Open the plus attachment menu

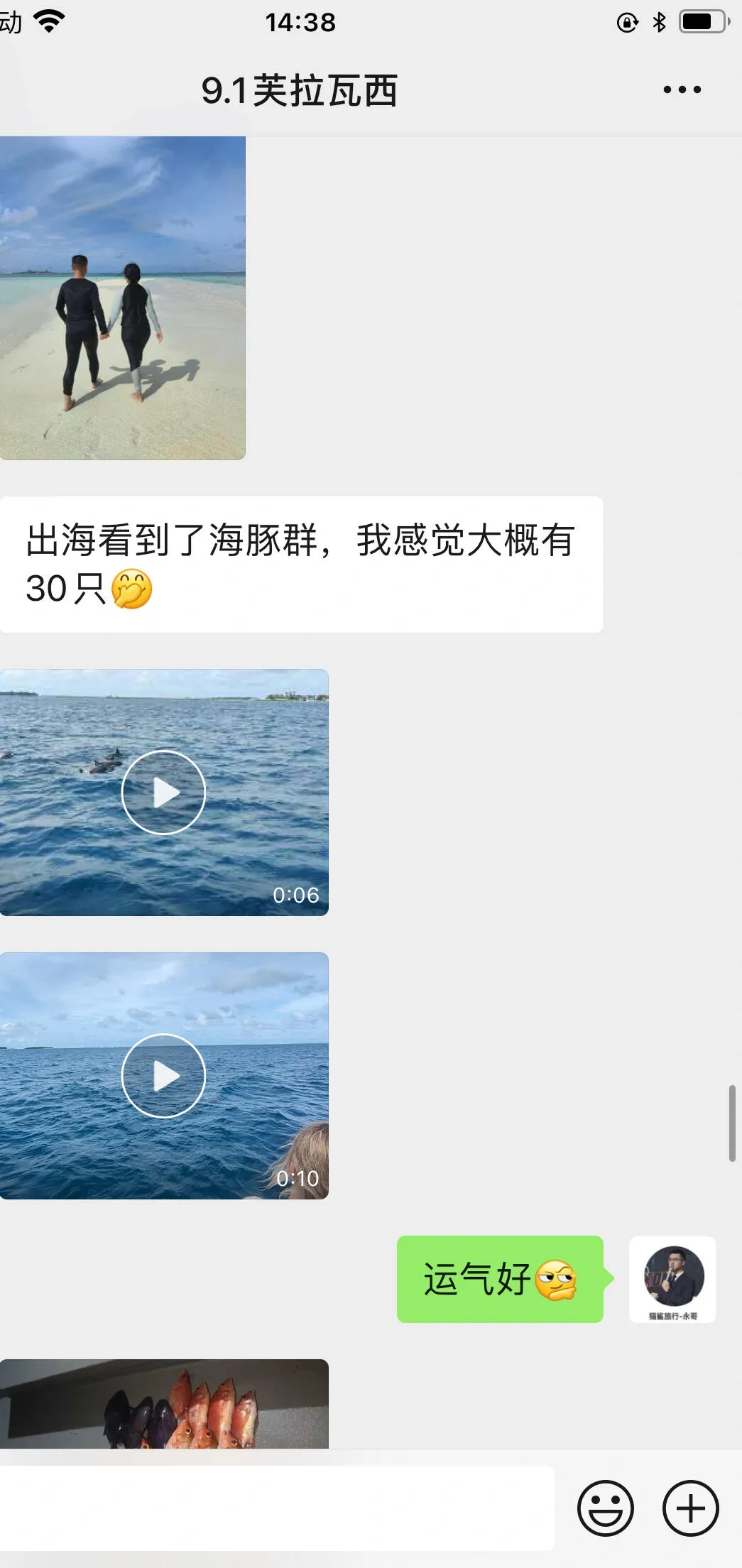click(690, 1508)
